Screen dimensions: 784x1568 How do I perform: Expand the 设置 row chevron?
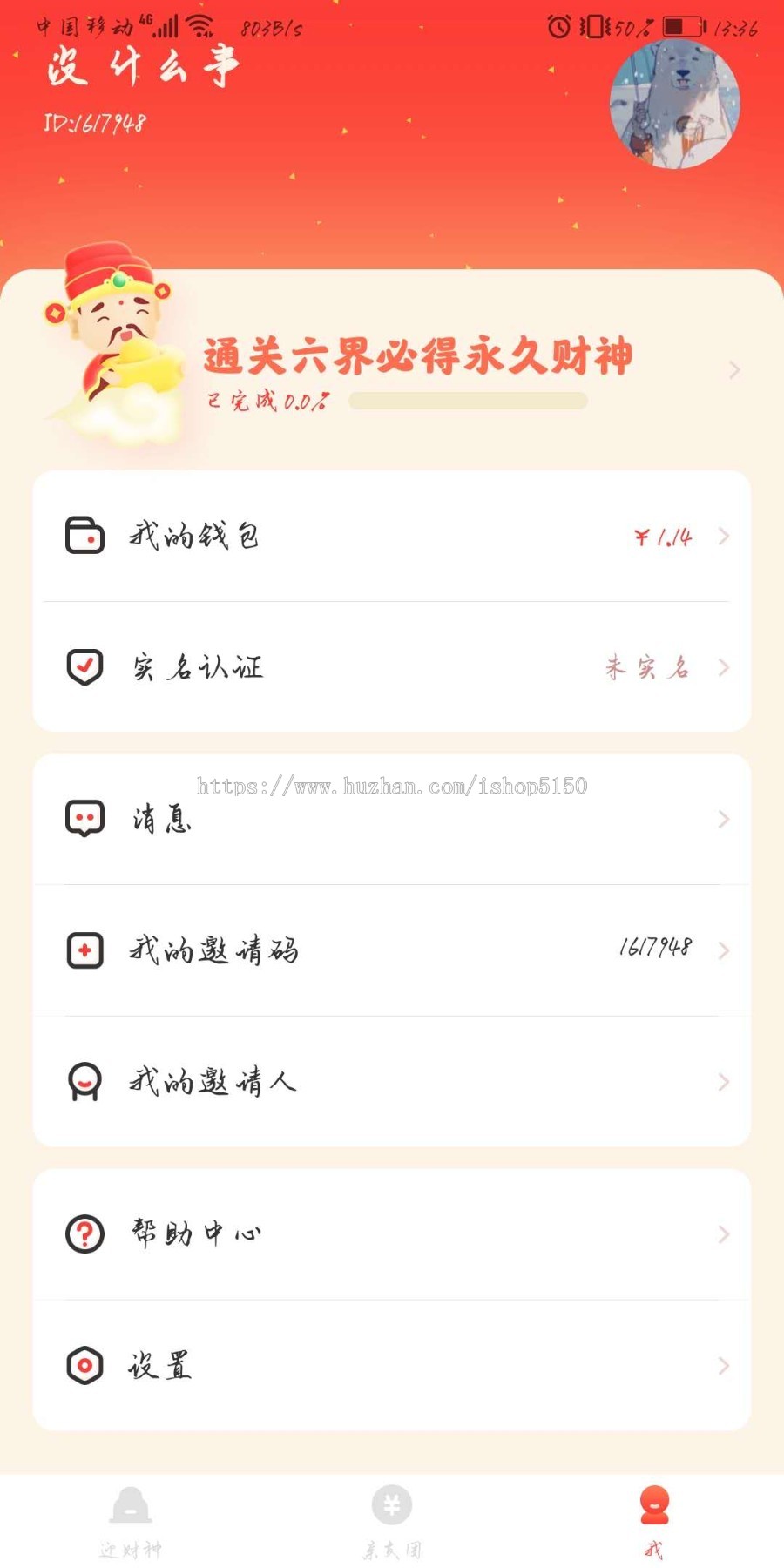[x=724, y=1366]
